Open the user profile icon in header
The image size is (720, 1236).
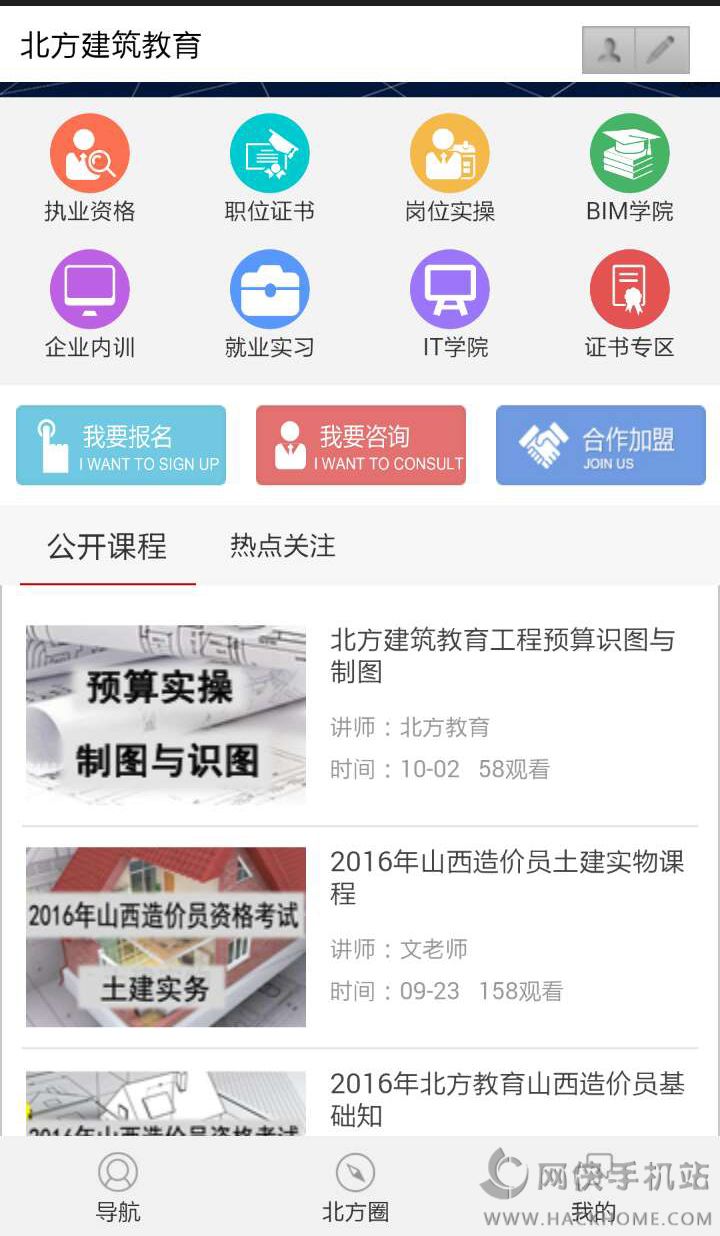point(609,49)
